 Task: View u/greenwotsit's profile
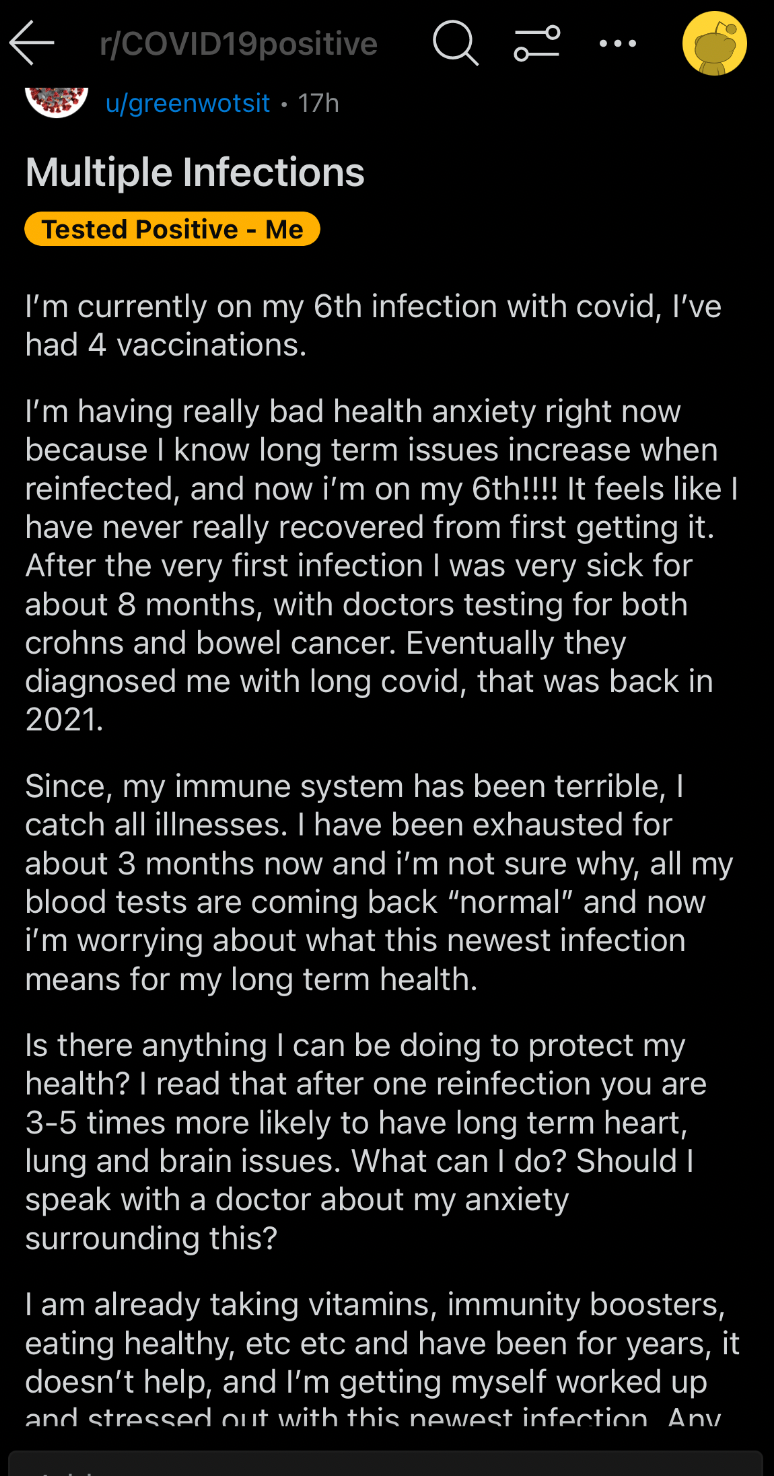tap(188, 103)
